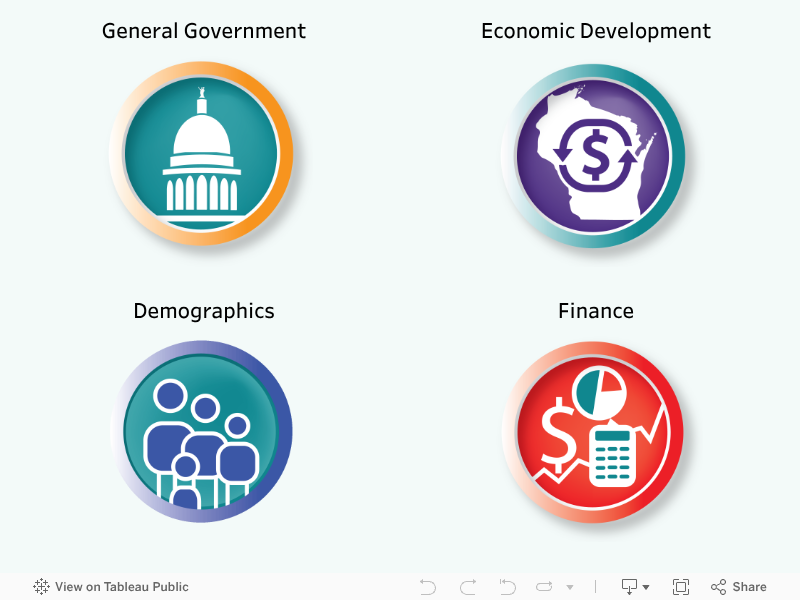Select the Demographics circle
800x600 pixels.
(203, 432)
